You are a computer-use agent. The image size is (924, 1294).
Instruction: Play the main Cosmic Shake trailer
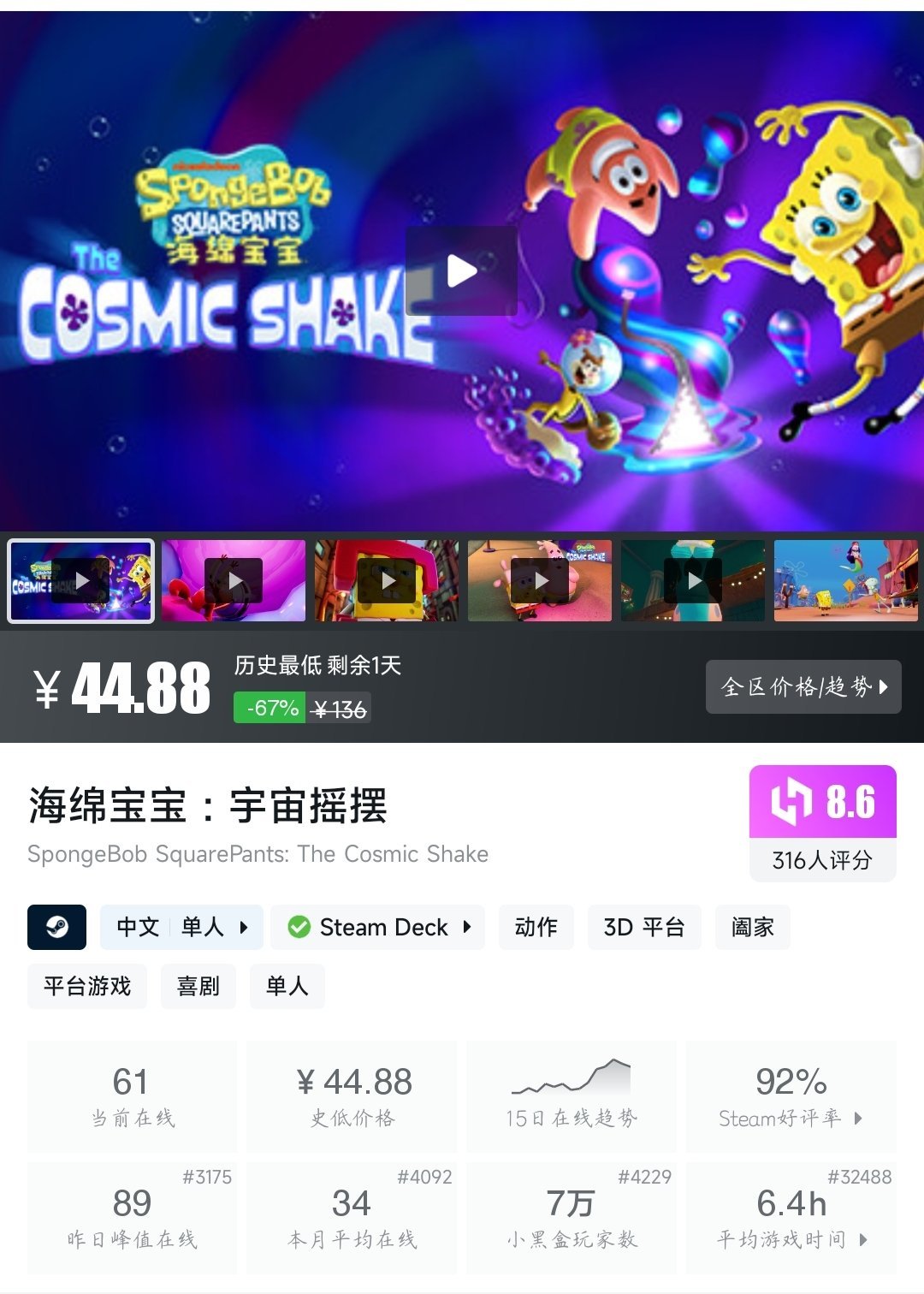[461, 271]
